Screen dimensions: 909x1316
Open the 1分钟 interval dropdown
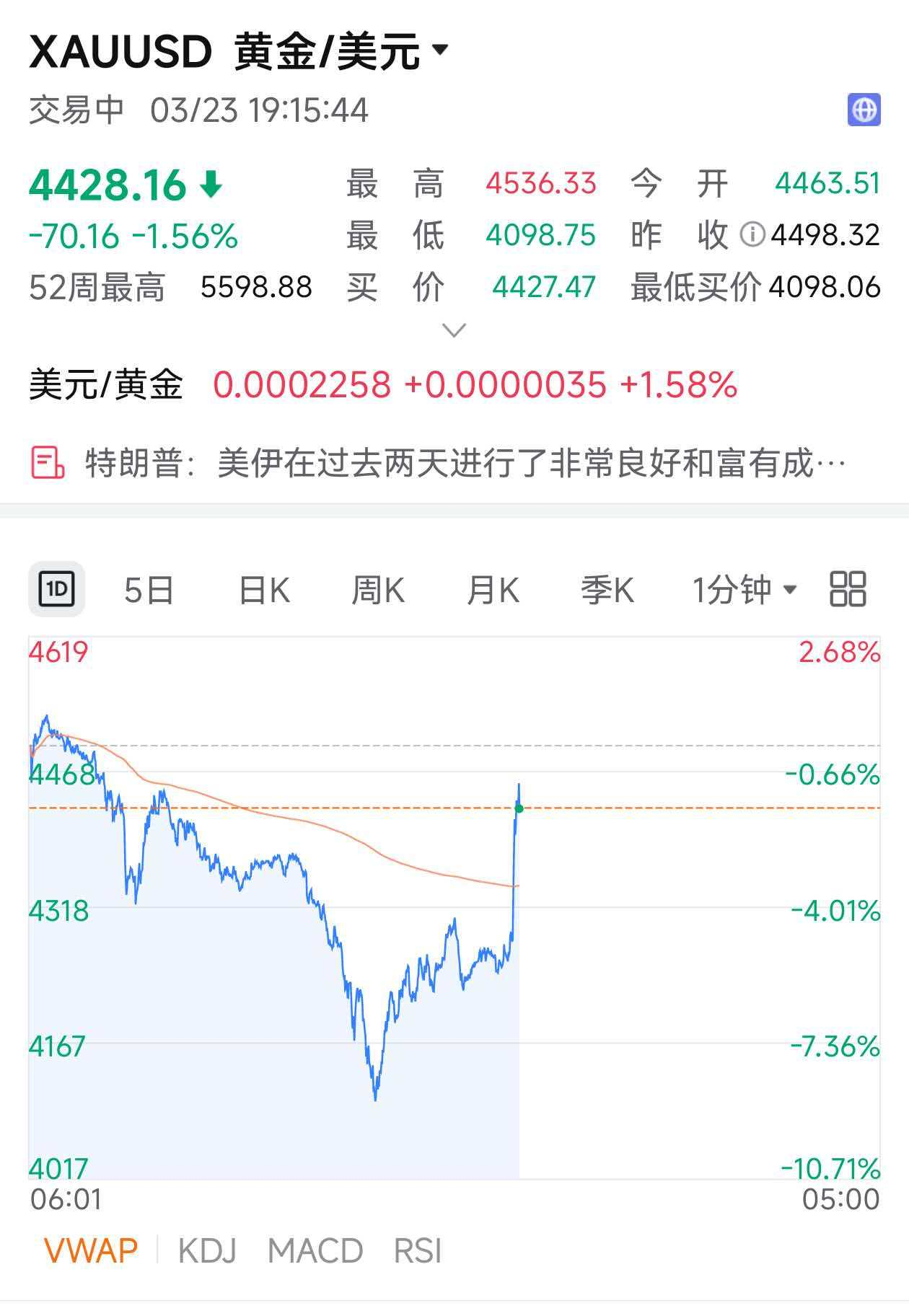[744, 590]
